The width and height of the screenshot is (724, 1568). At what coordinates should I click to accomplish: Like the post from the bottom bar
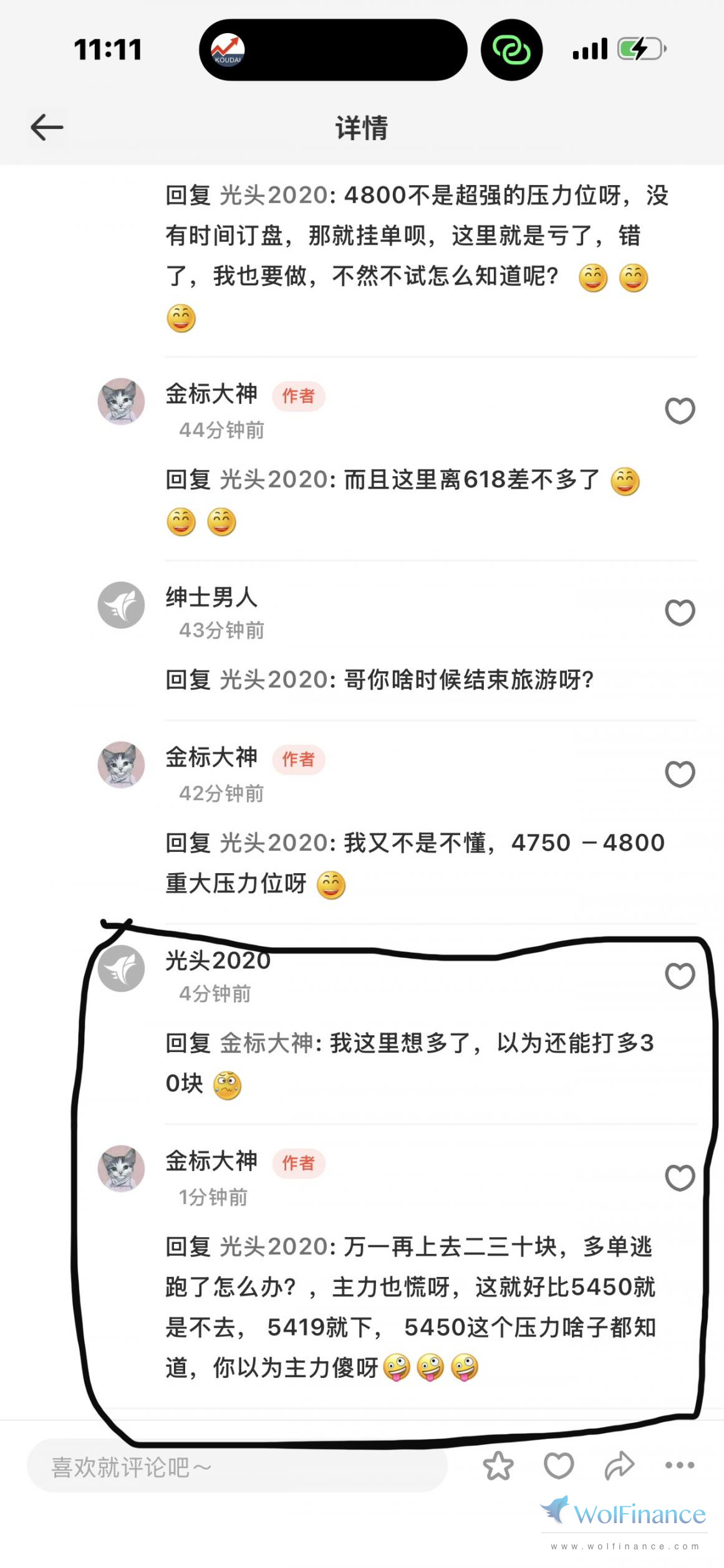[x=559, y=1466]
